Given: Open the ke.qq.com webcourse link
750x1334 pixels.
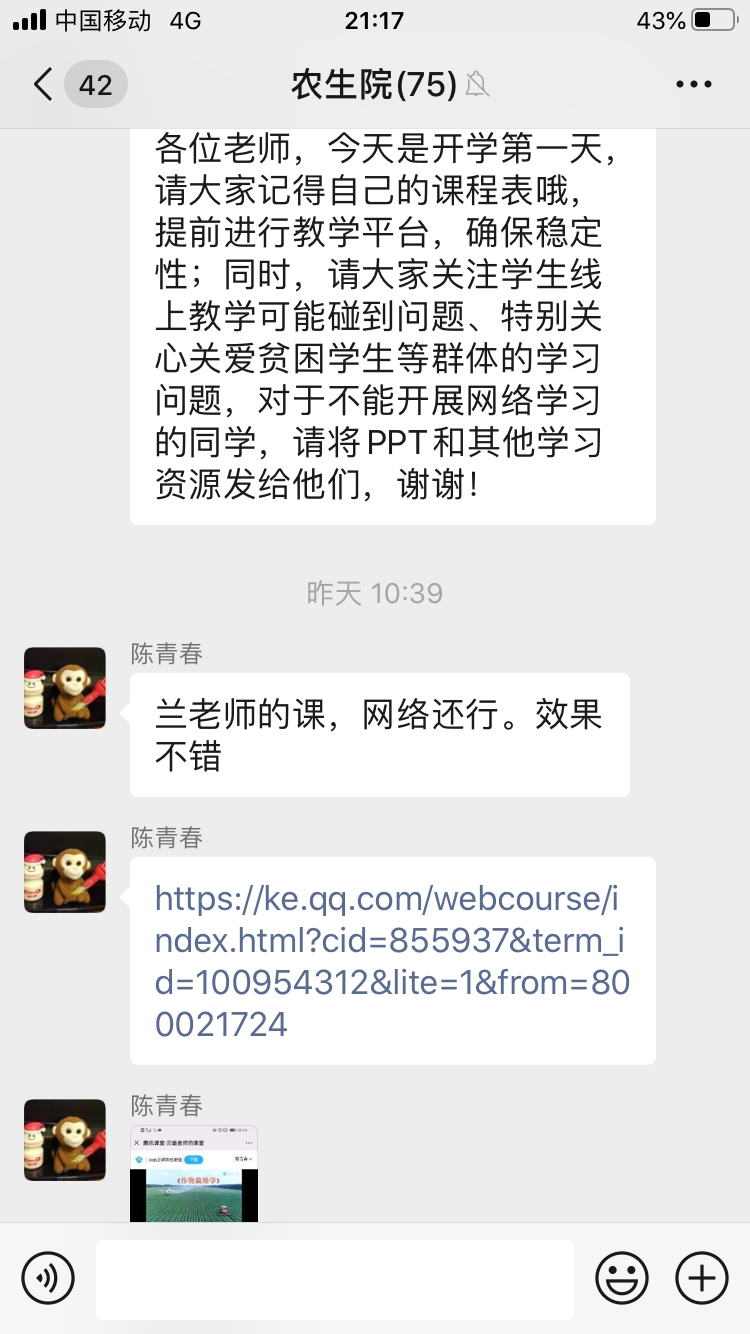Looking at the screenshot, I should tap(392, 961).
